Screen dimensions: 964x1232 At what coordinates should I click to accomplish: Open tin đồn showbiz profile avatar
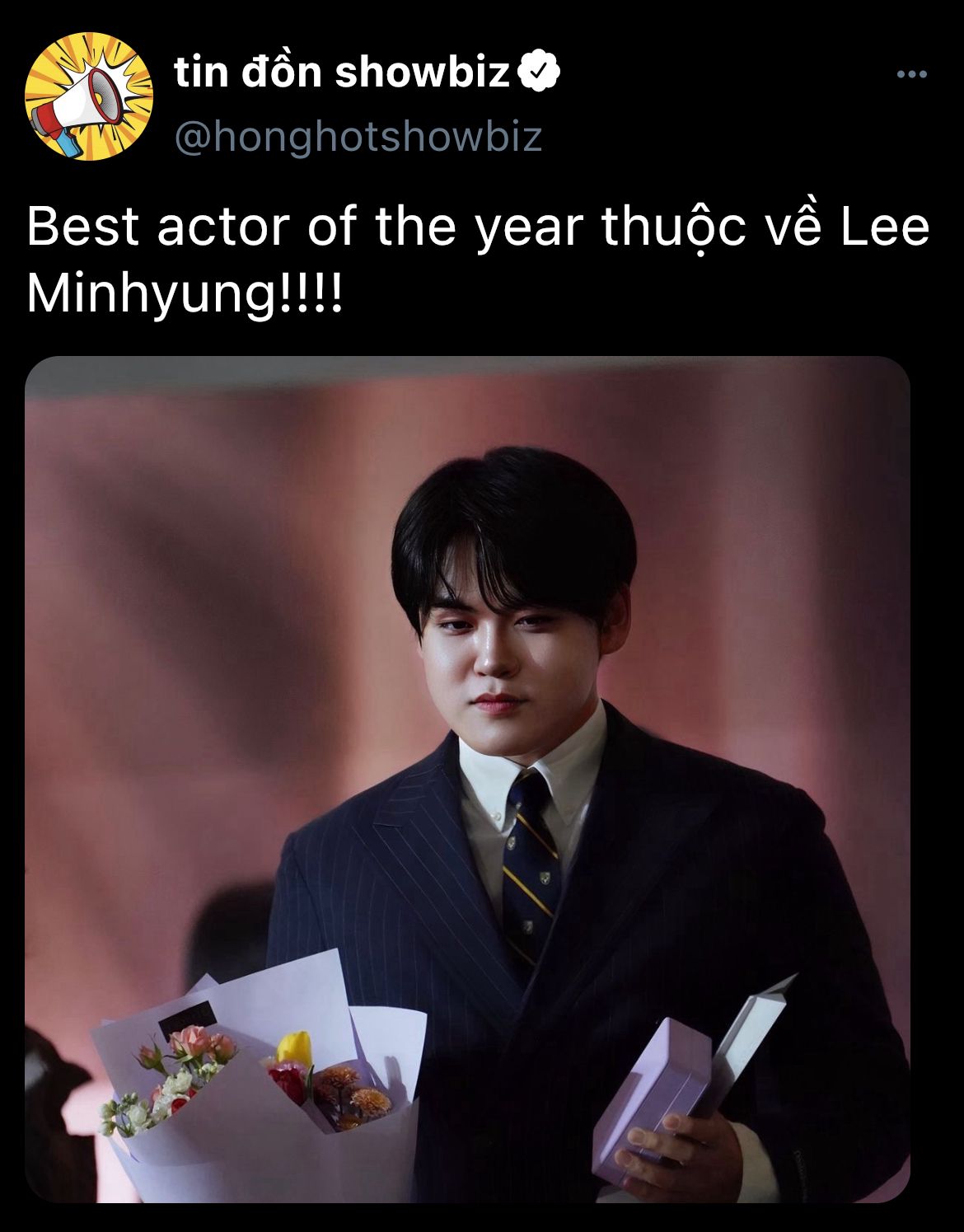pyautogui.click(x=89, y=96)
